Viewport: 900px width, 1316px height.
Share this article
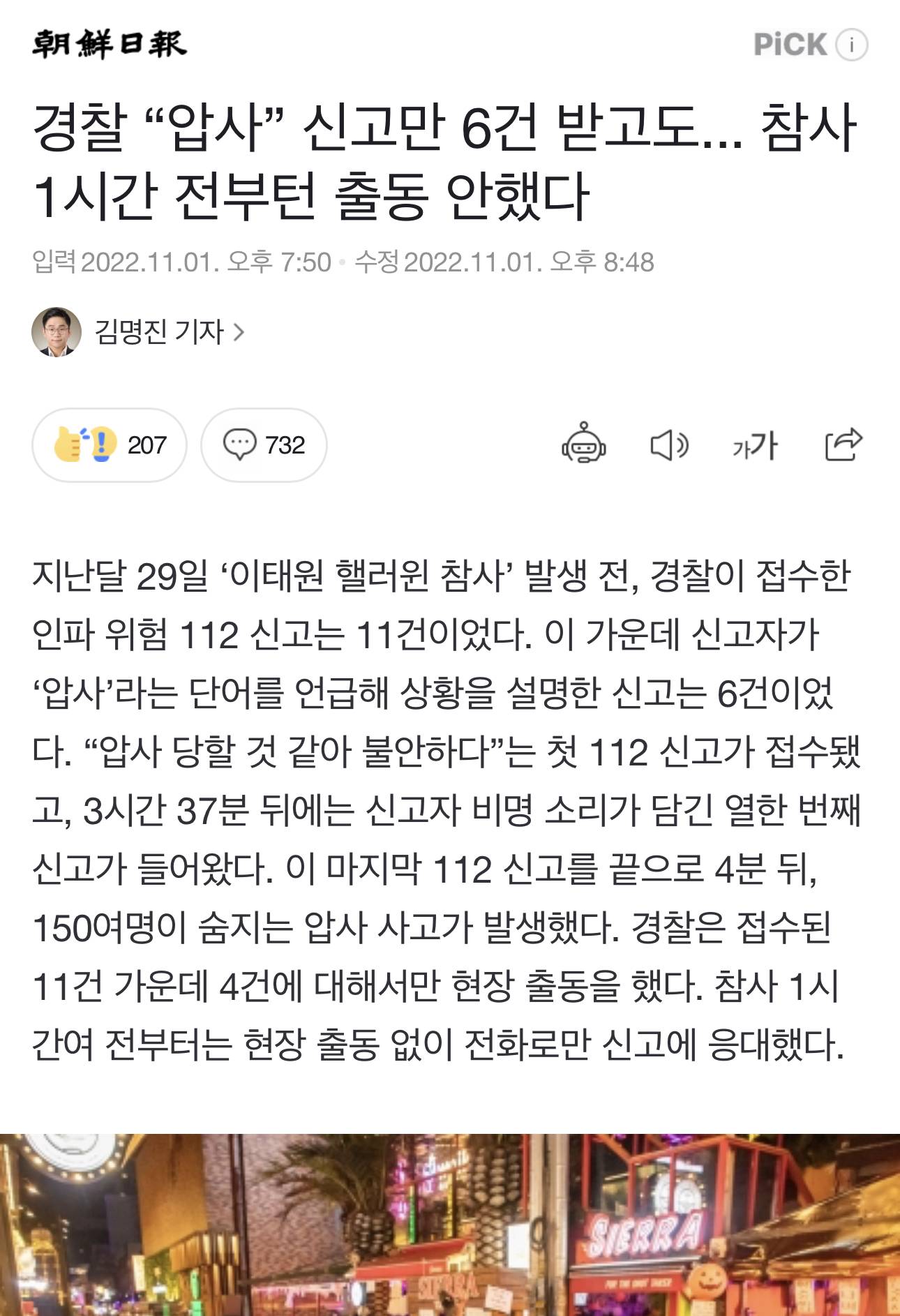point(843,444)
